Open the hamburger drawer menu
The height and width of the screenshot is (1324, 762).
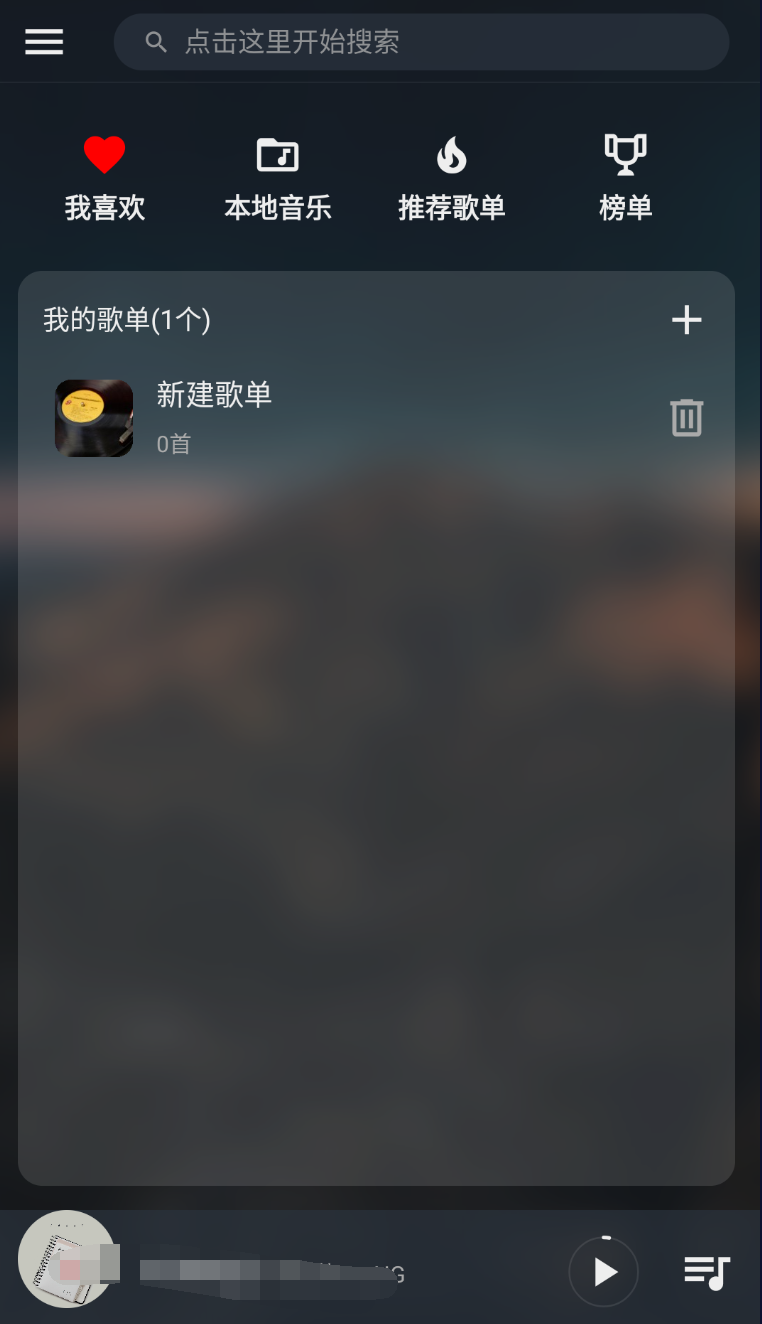(44, 42)
